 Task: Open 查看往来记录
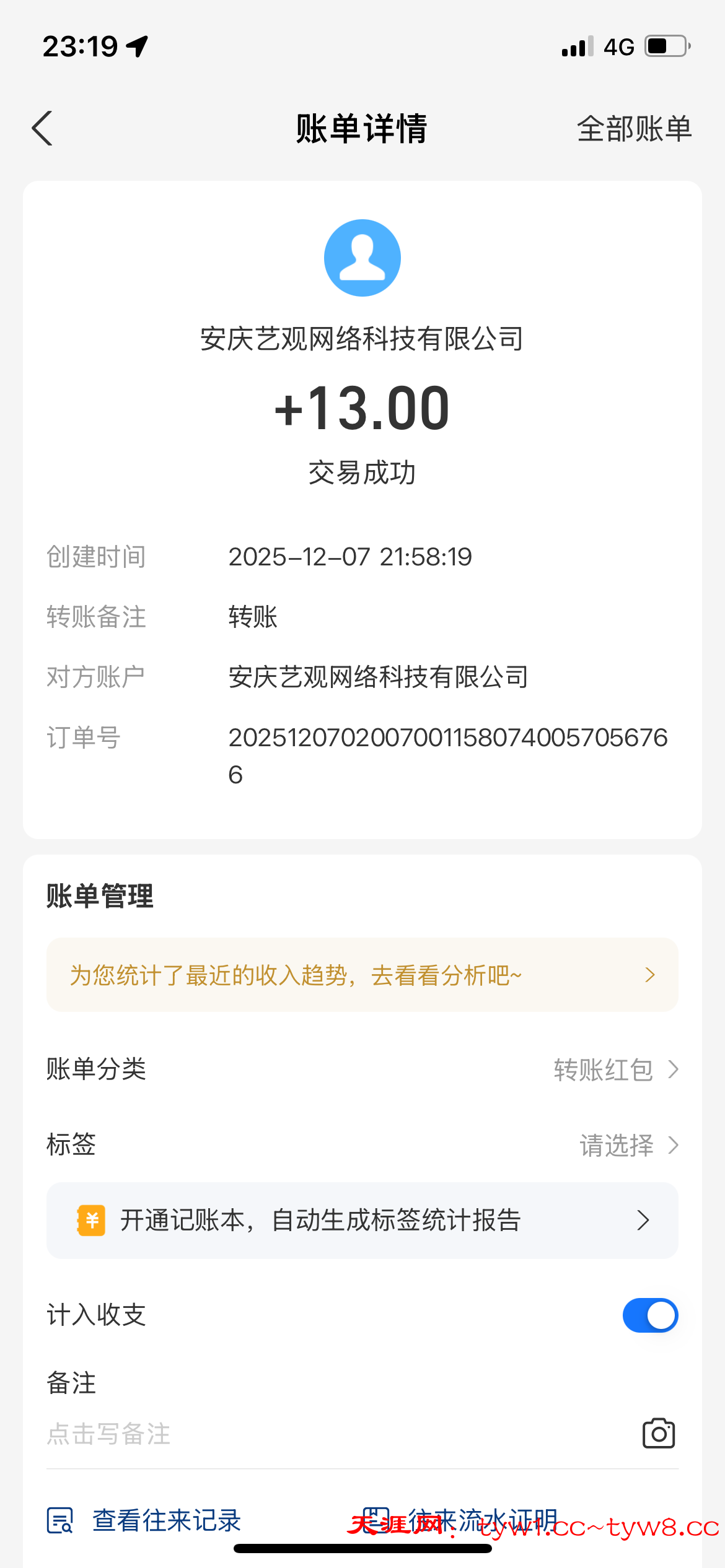tap(145, 1520)
